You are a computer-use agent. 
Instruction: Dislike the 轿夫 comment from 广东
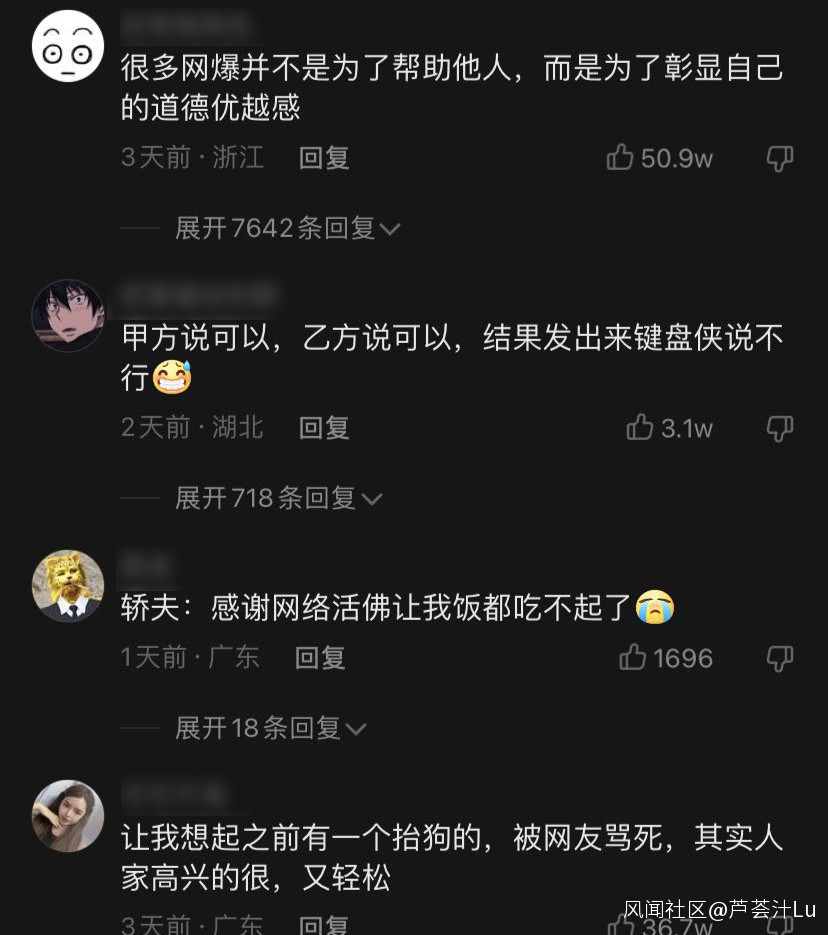pos(780,658)
